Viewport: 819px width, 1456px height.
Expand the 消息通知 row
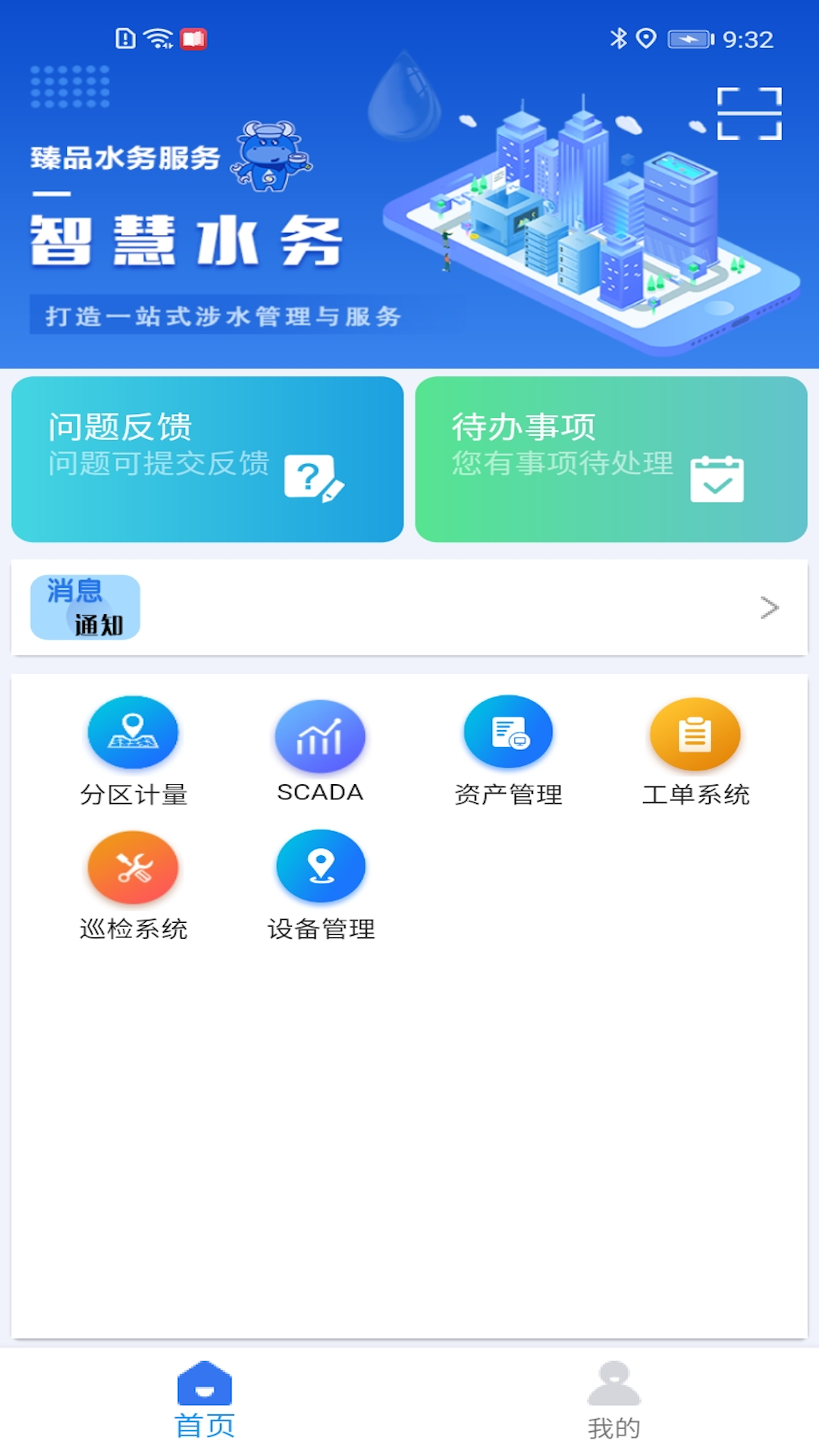coord(409,607)
